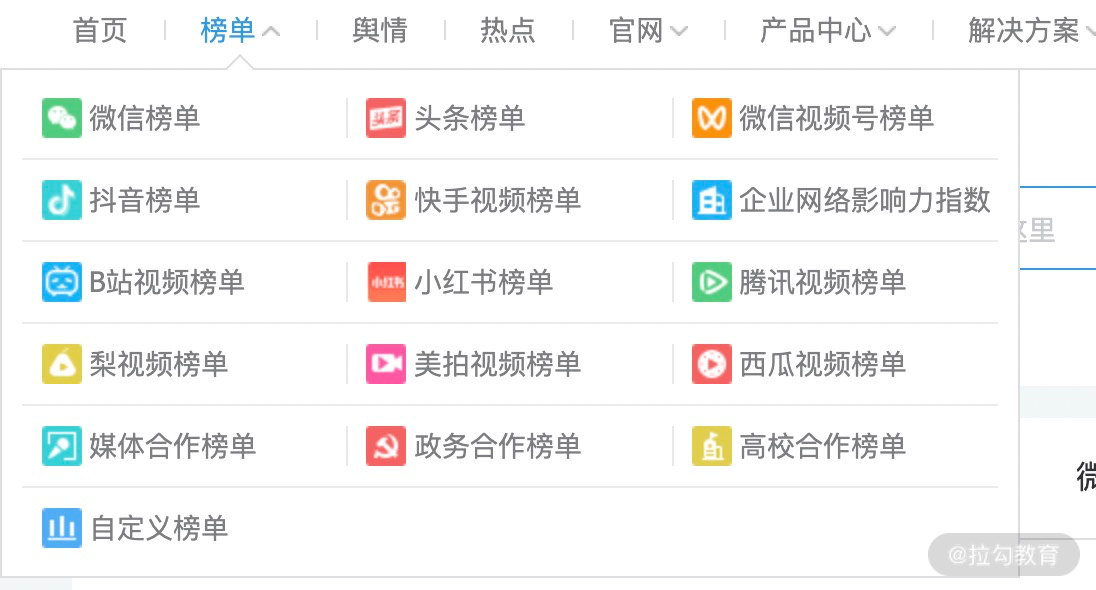Open 小红书榜单
The height and width of the screenshot is (590, 1096).
click(x=460, y=282)
